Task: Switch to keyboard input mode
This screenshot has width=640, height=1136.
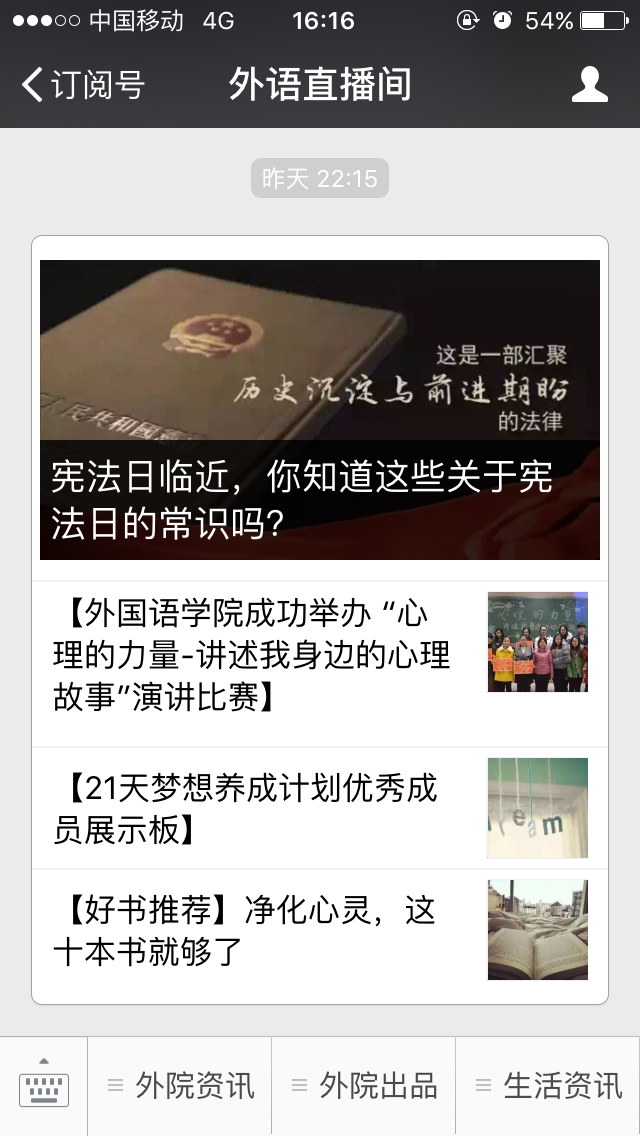Action: point(44,1085)
